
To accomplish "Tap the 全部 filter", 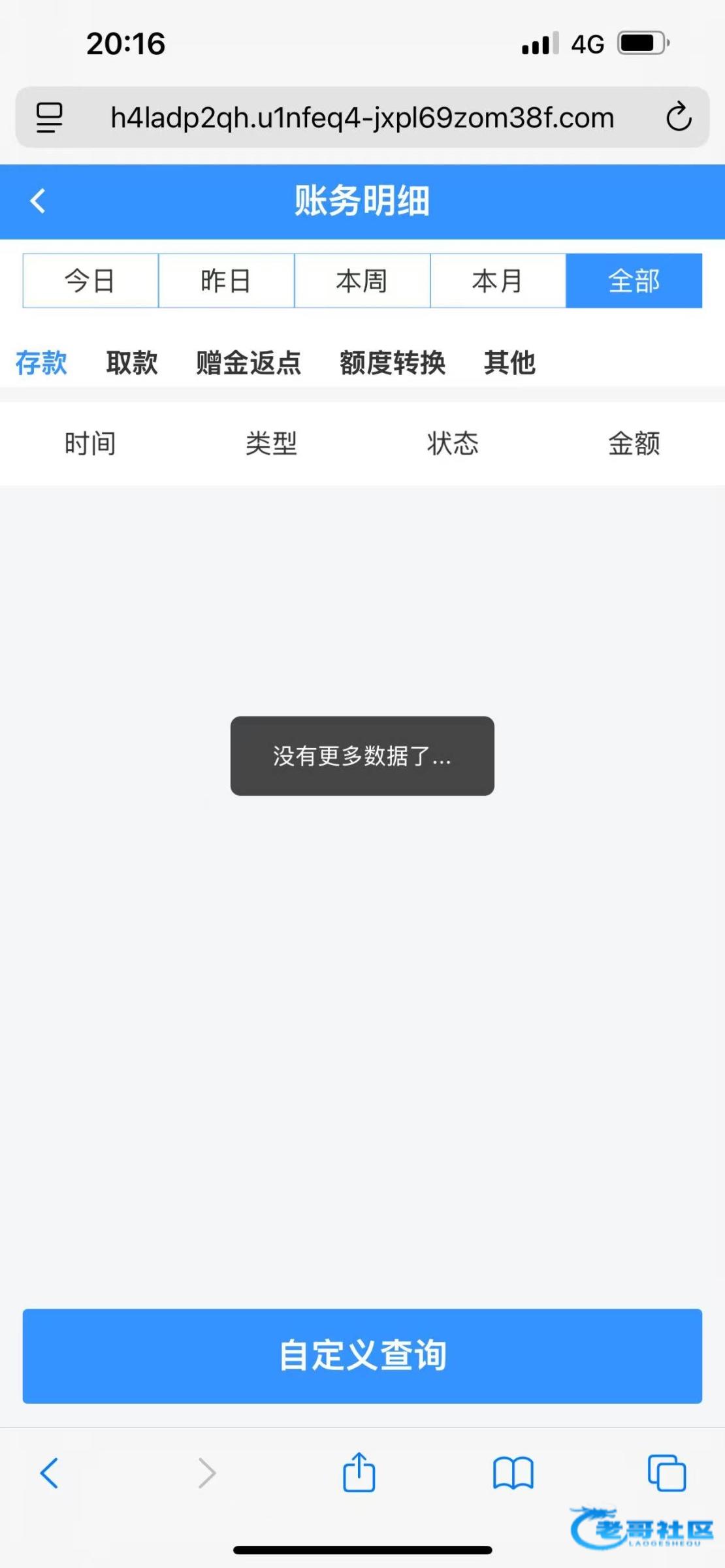I will coord(634,281).
